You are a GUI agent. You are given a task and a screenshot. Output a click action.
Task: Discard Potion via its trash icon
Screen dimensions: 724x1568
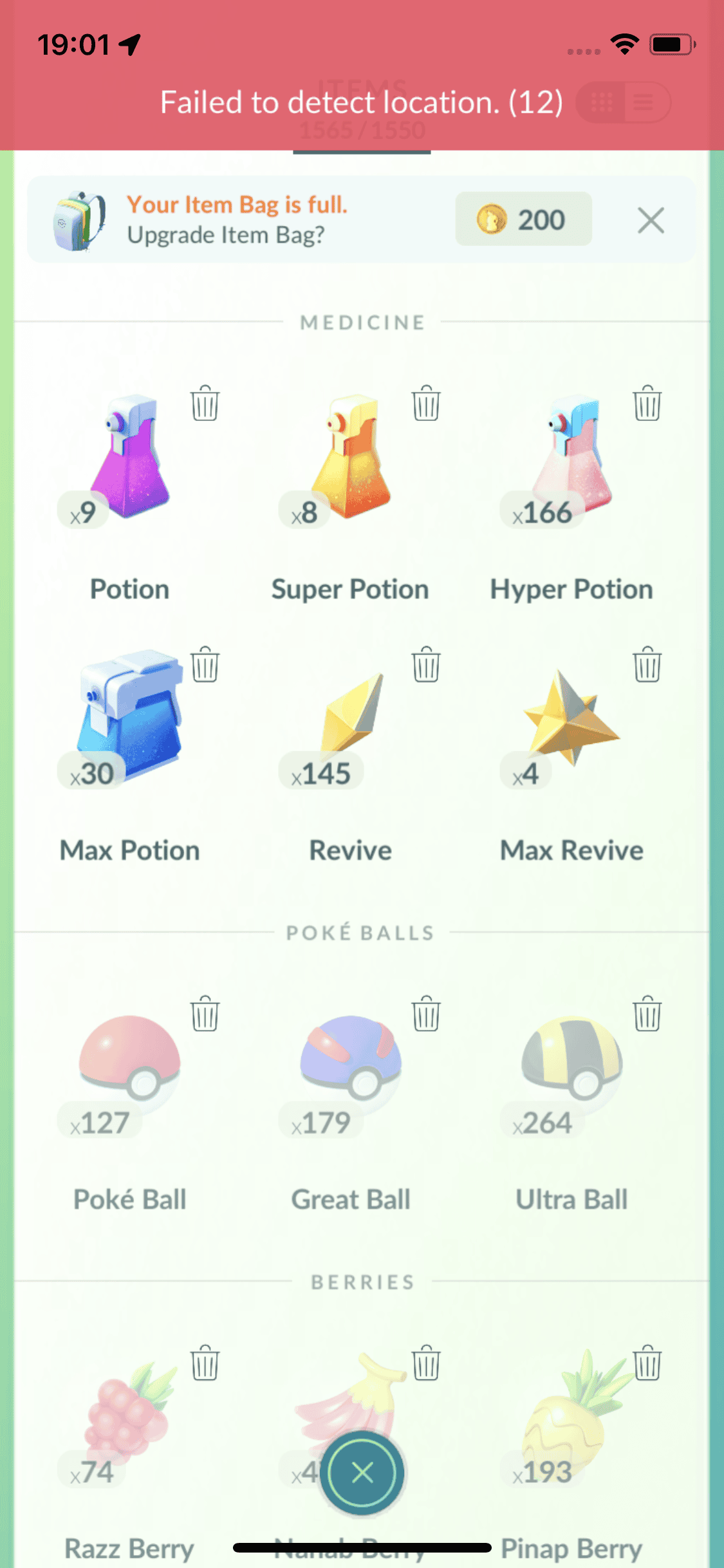[205, 404]
